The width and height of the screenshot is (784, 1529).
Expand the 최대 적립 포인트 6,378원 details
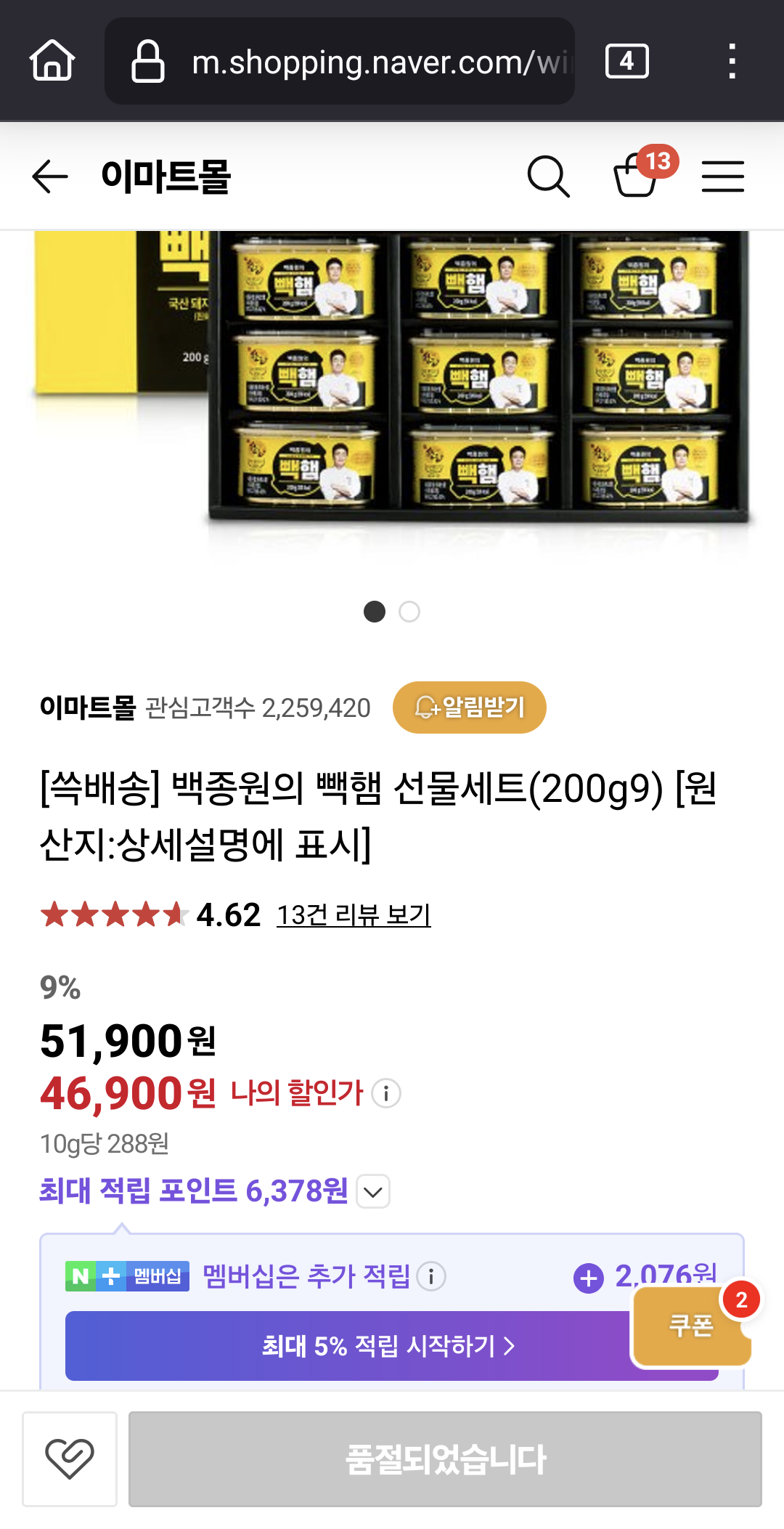(x=374, y=1192)
